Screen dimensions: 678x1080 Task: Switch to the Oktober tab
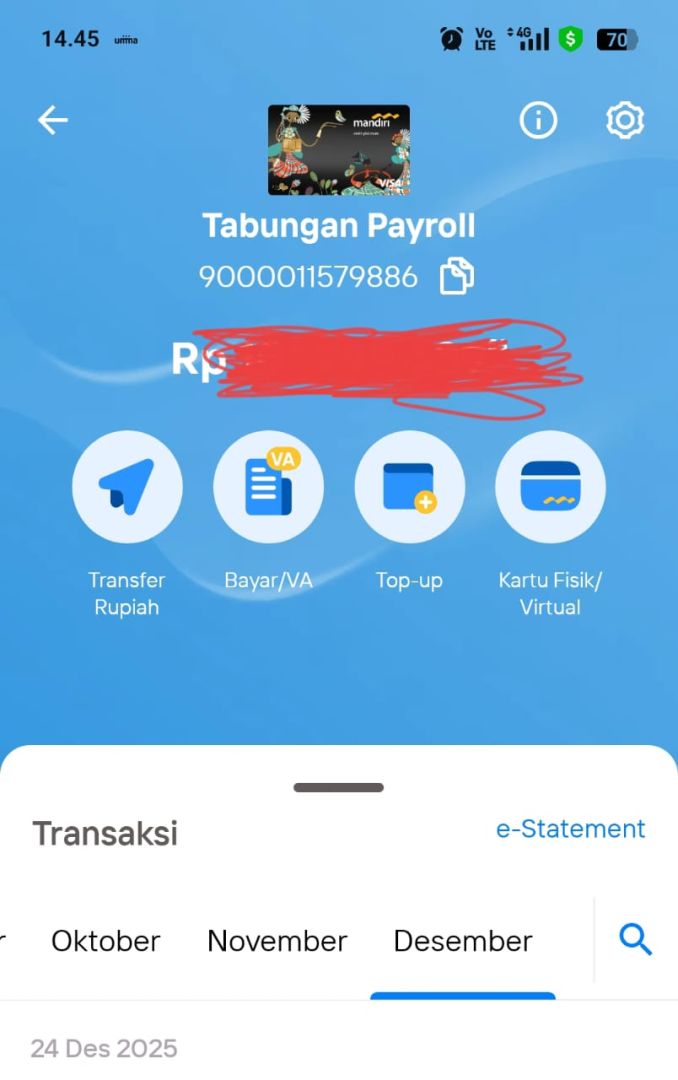106,941
